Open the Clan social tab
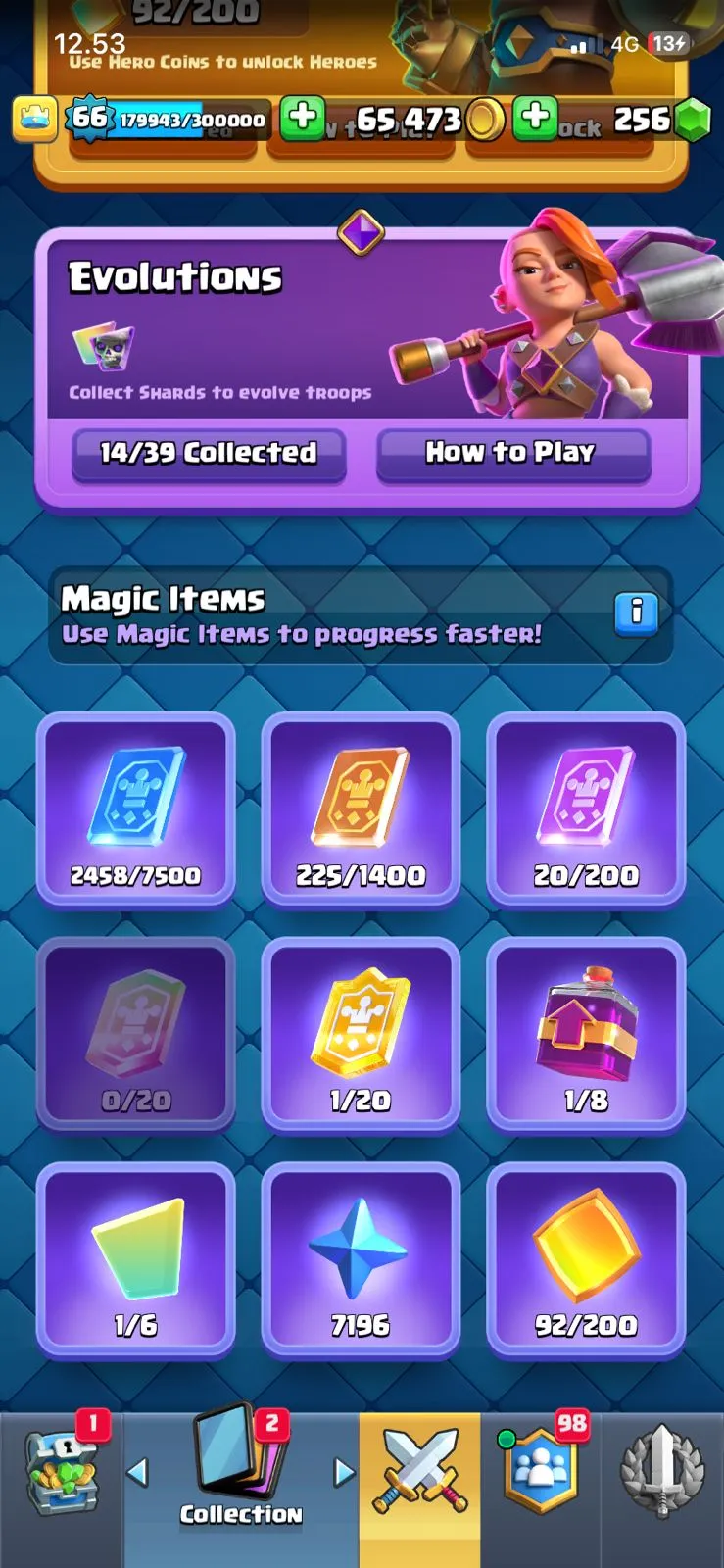The height and width of the screenshot is (1568, 724). pyautogui.click(x=541, y=1475)
